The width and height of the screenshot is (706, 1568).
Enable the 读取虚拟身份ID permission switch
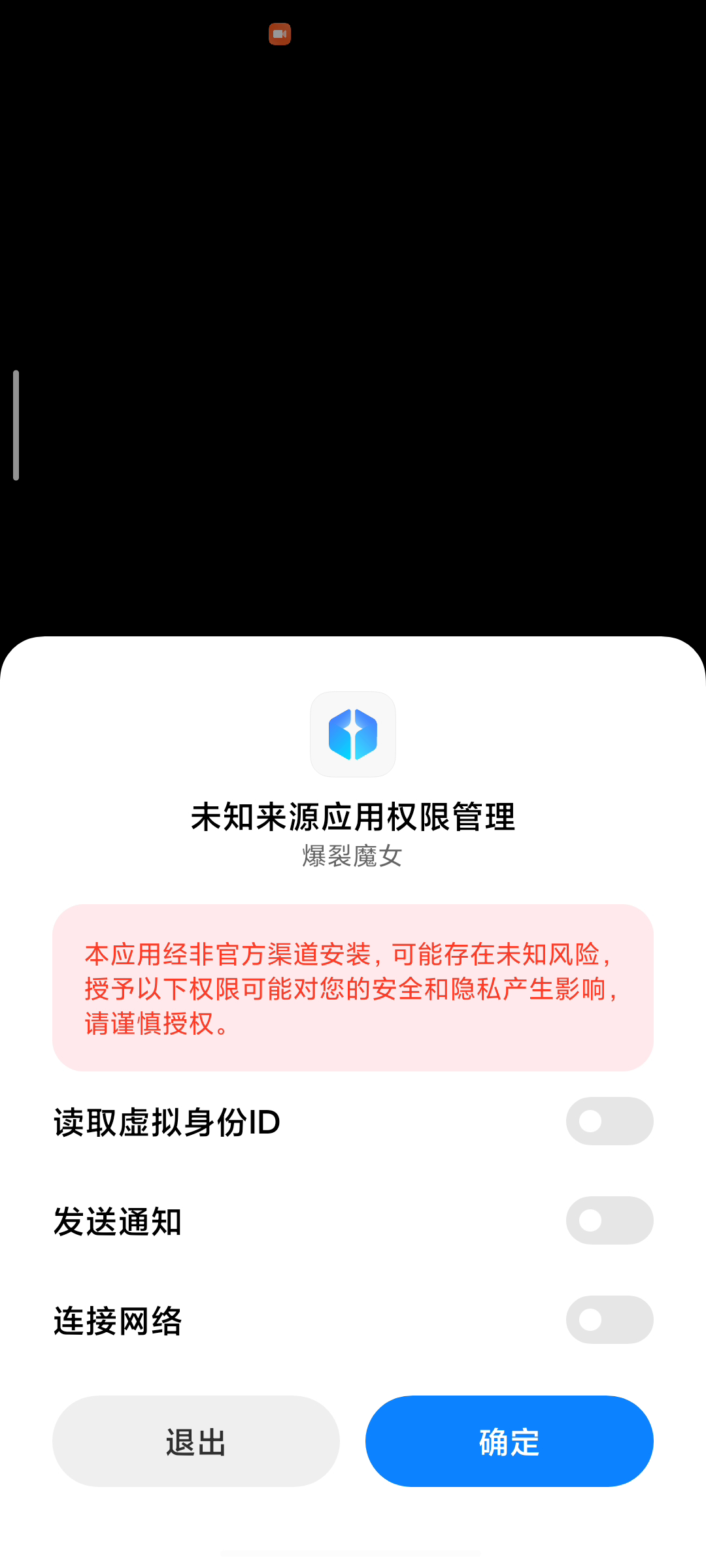point(609,1121)
